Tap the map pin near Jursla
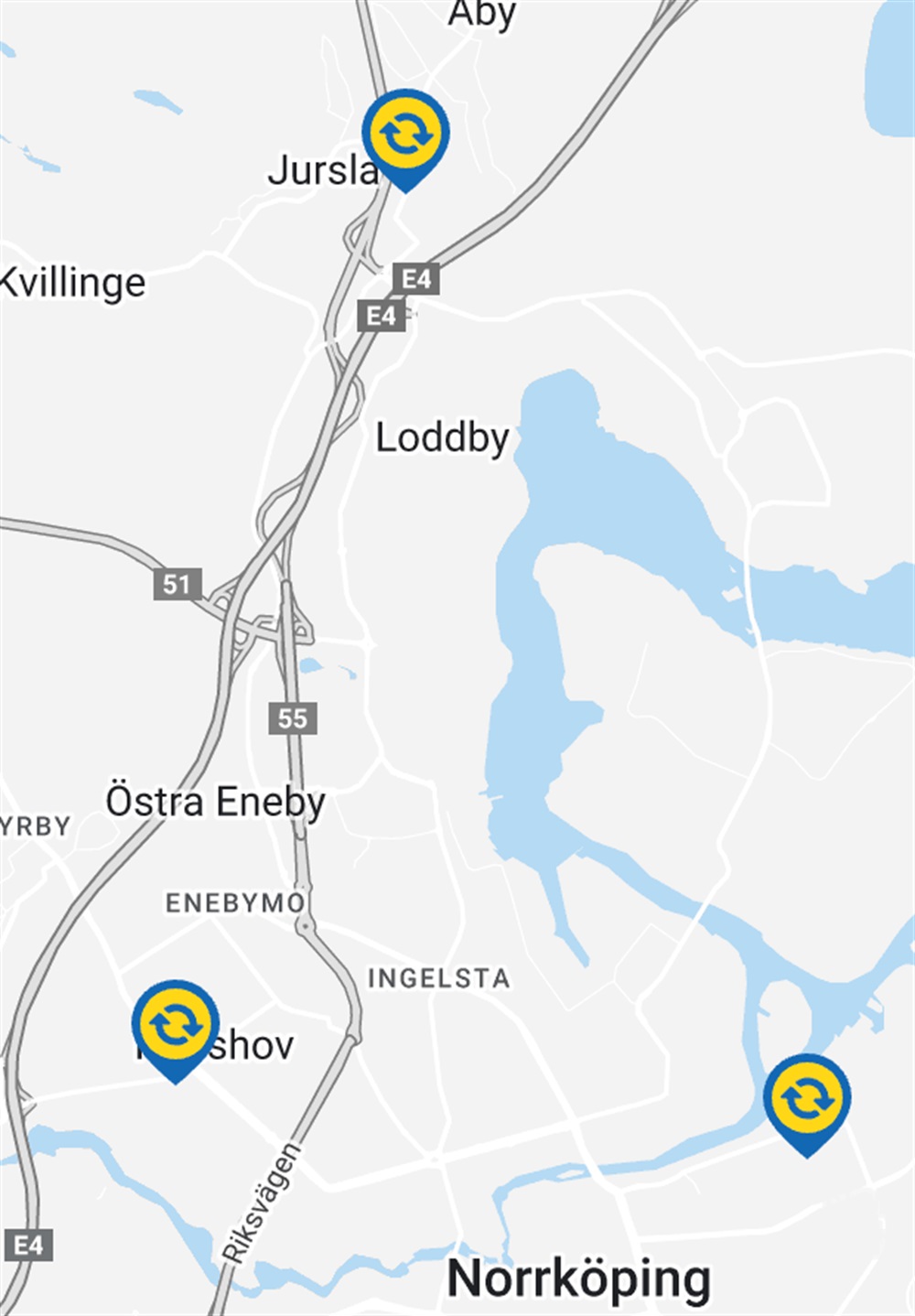Image resolution: width=915 pixels, height=1316 pixels. (405, 135)
